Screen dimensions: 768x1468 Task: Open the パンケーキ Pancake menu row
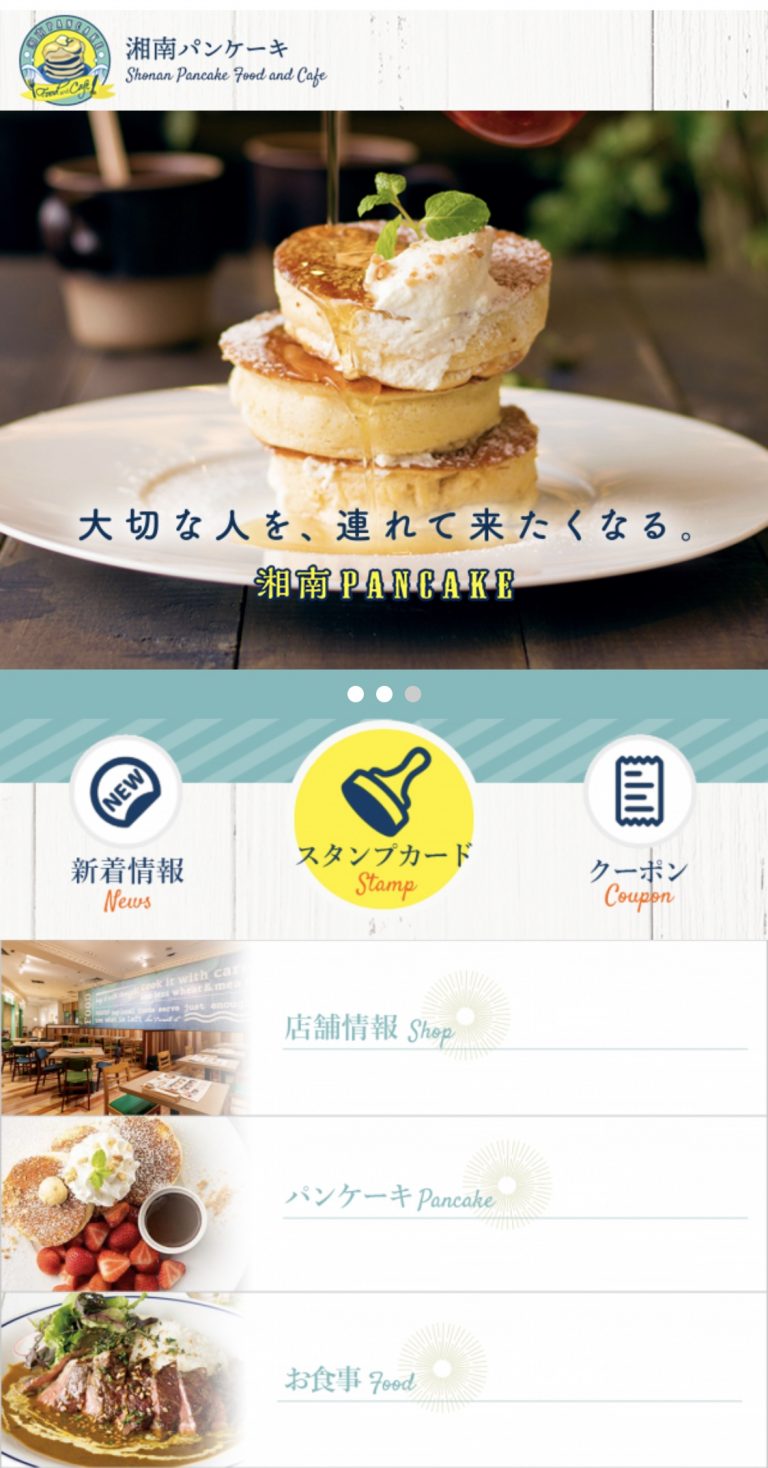click(384, 1204)
